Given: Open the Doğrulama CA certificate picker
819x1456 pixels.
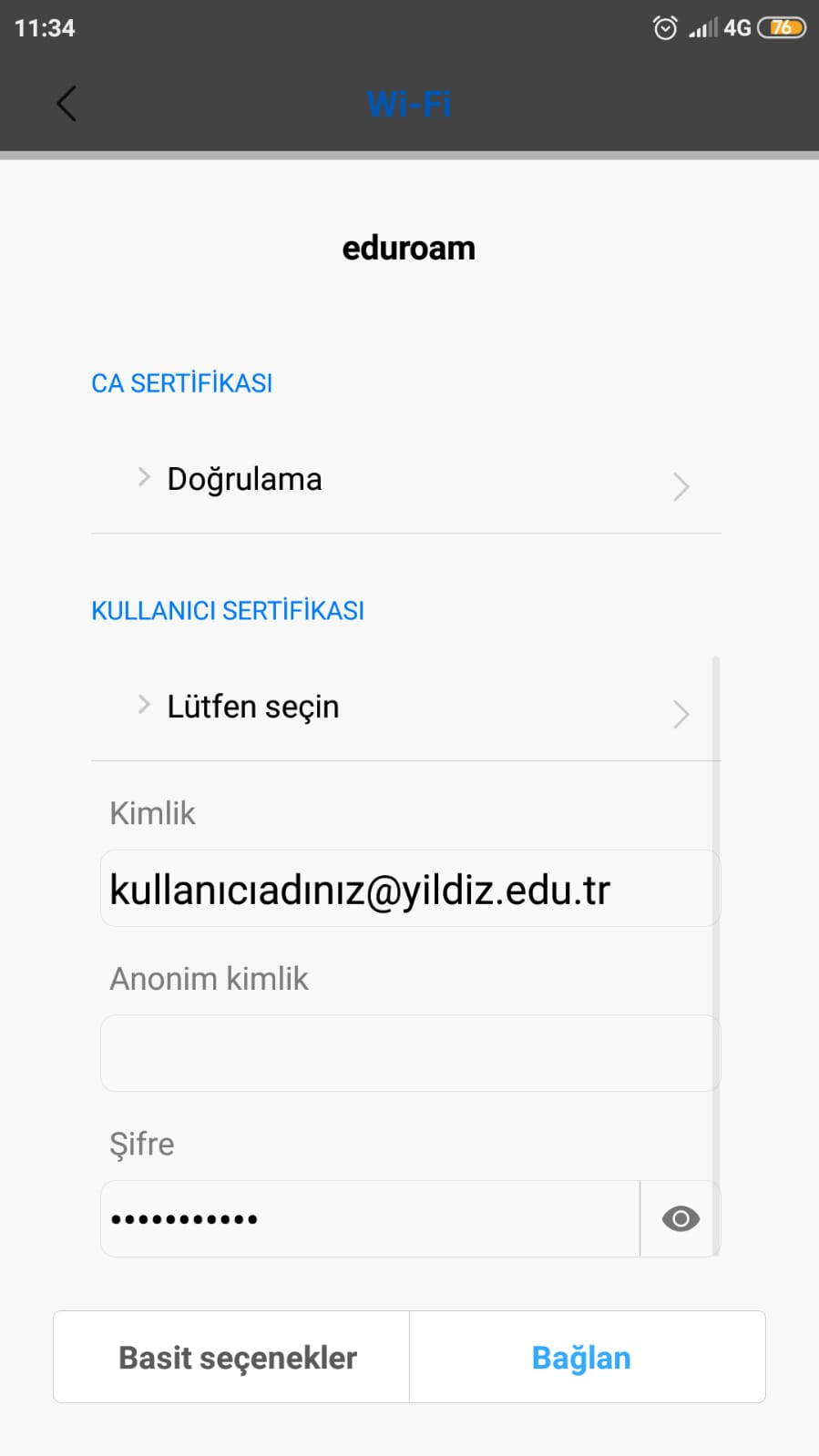Looking at the screenshot, I should tap(406, 480).
